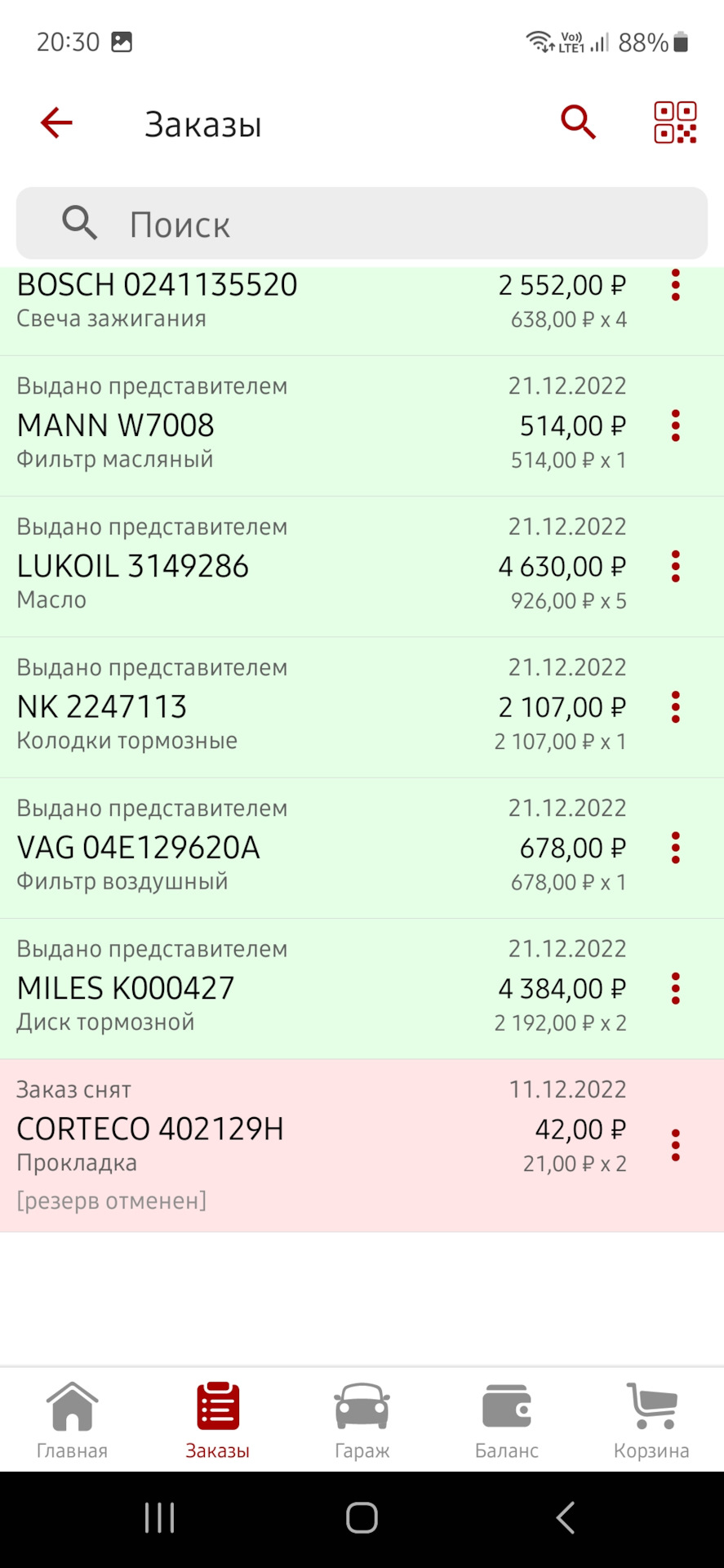Viewport: 724px width, 1568px height.
Task: Open the cancelled CORTECO 402129H order
Action: pos(245,1145)
